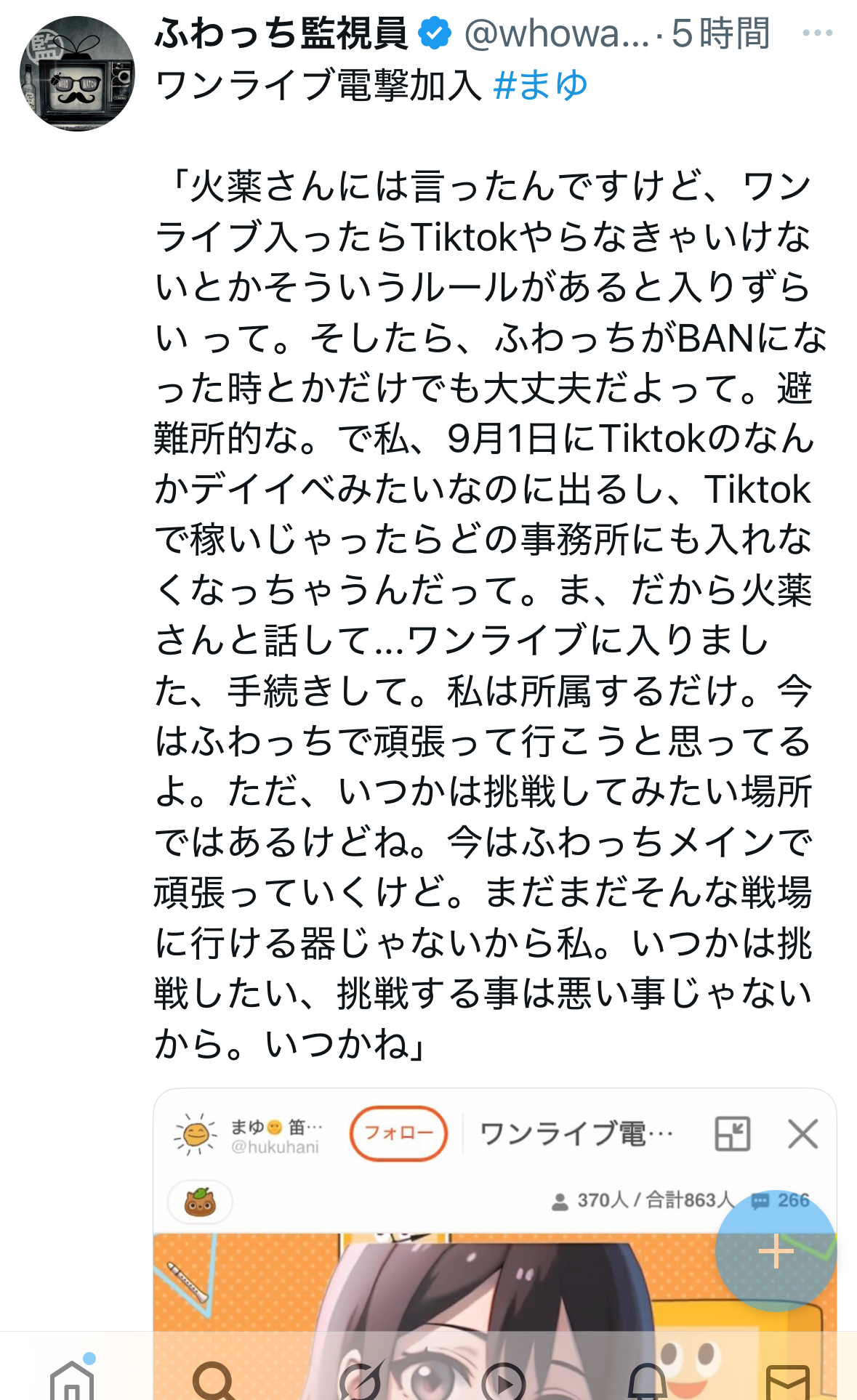Open the tweet's three-dot overflow menu

click(817, 33)
